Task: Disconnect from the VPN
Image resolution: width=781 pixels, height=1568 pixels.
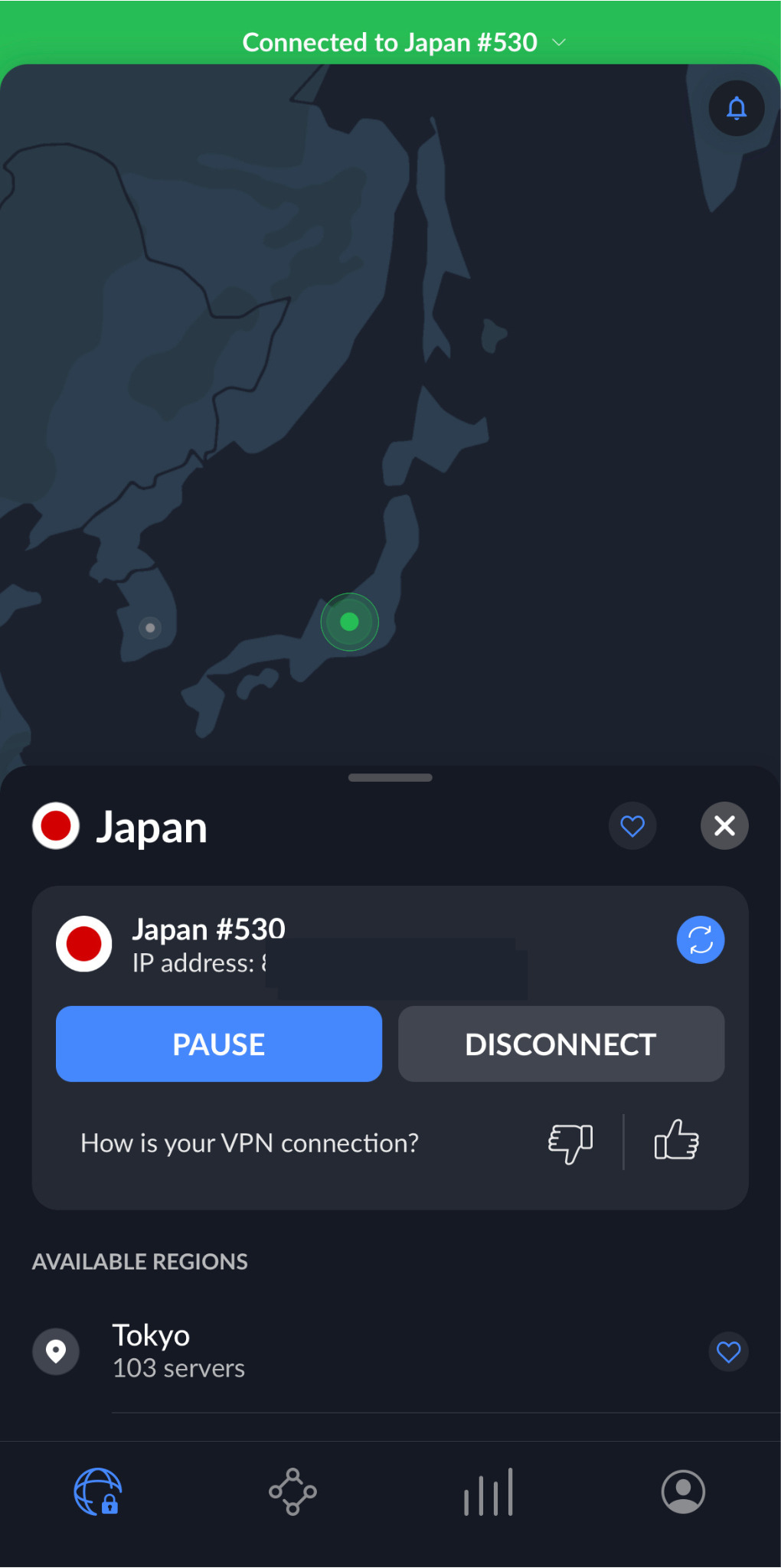Action: (x=560, y=1044)
